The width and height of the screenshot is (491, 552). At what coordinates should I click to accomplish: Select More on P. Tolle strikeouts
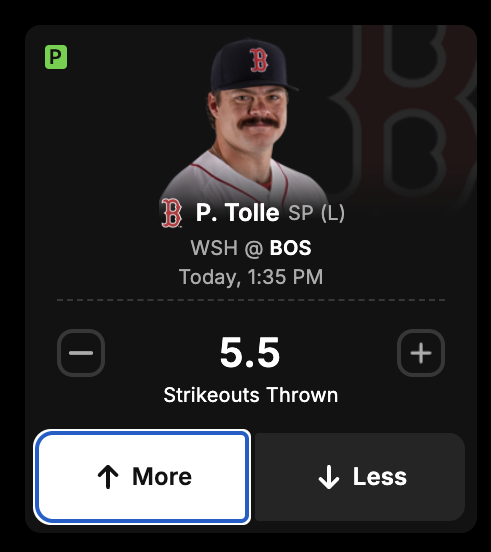pyautogui.click(x=142, y=477)
